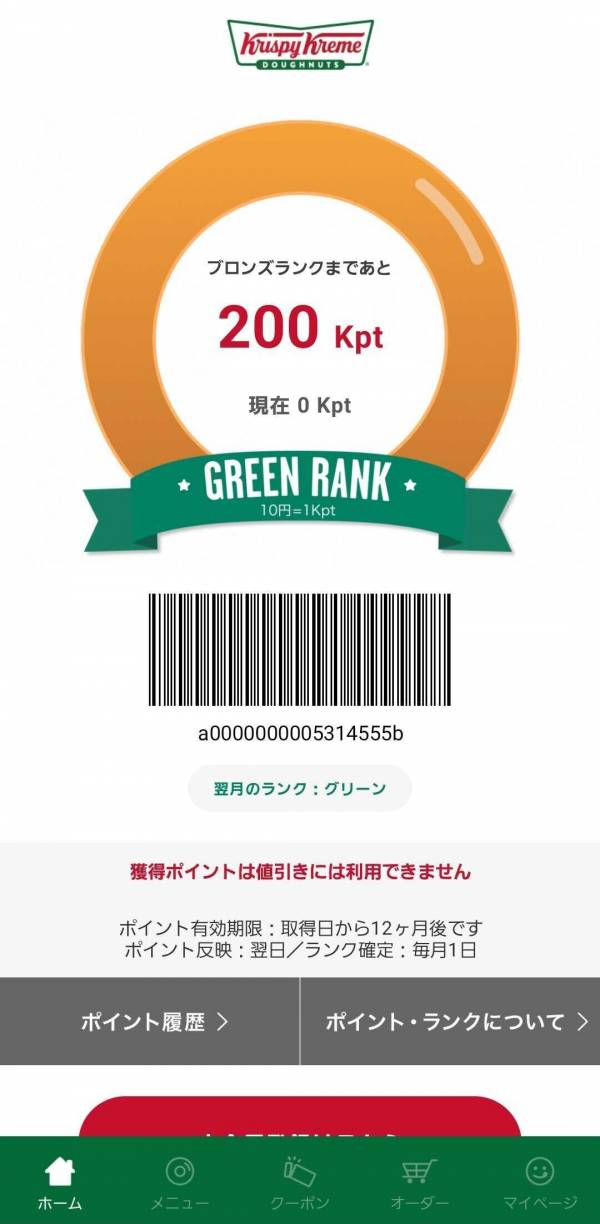Open ポイント履歴 points history
The image size is (600, 1224).
point(150,1021)
